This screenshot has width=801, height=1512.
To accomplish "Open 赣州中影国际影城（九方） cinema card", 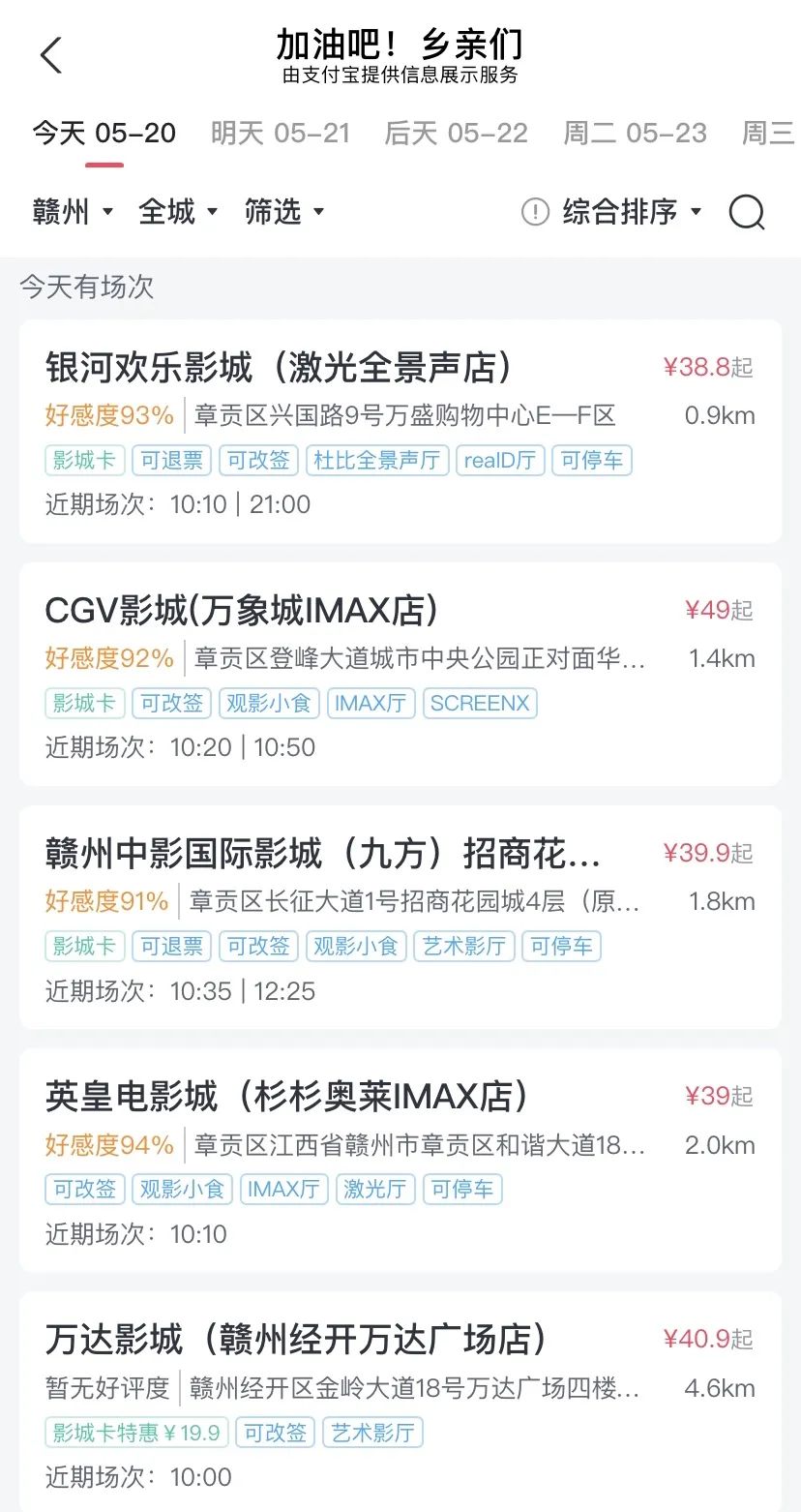I will pos(400,918).
